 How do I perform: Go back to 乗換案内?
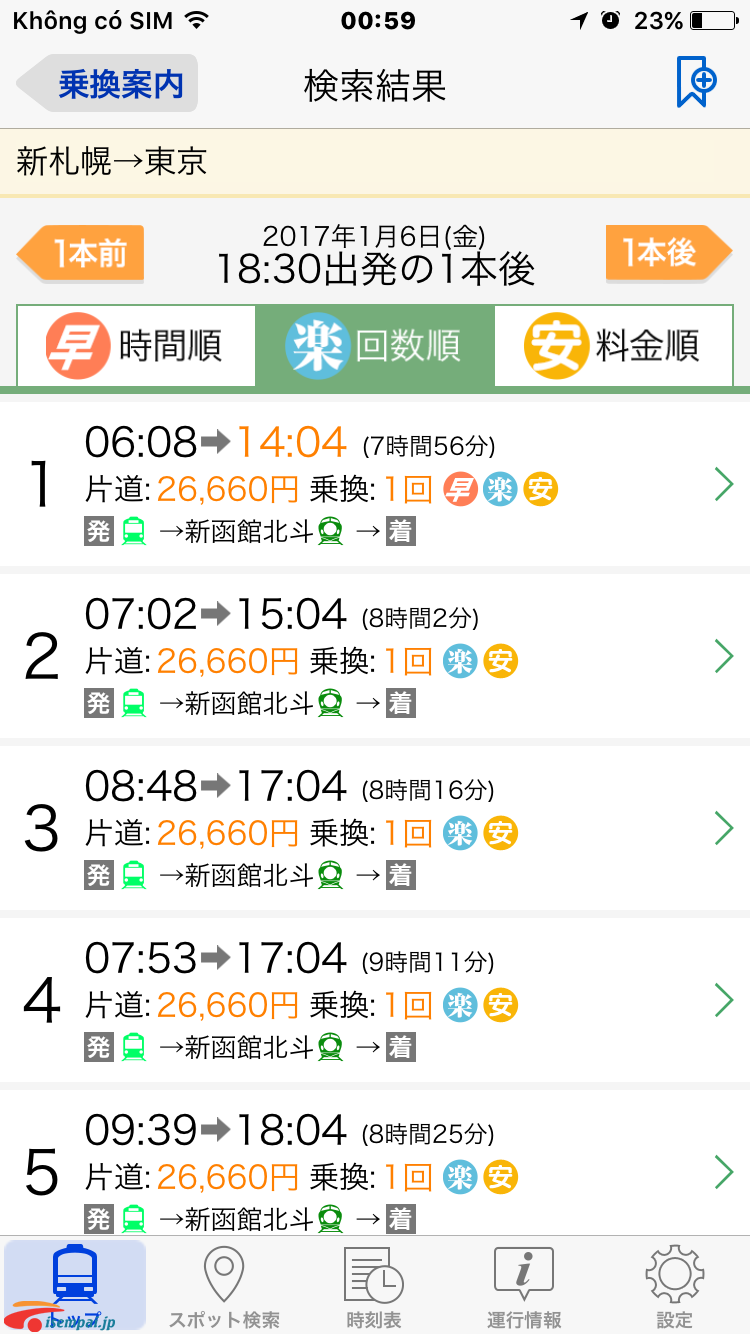[x=107, y=84]
